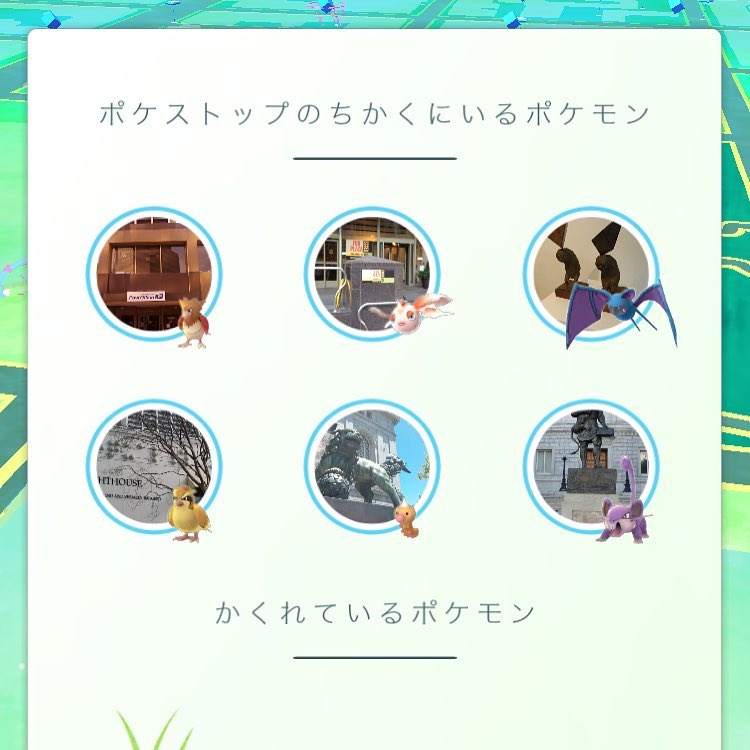Tap the PokéStop tile with Zubat
This screenshot has height=750, width=750.
coord(590,274)
